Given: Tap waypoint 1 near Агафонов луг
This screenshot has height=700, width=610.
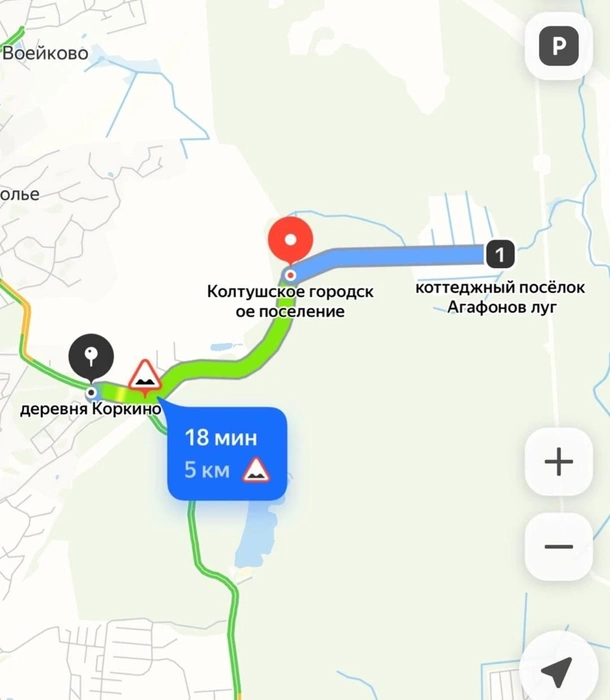Looking at the screenshot, I should point(499,253).
